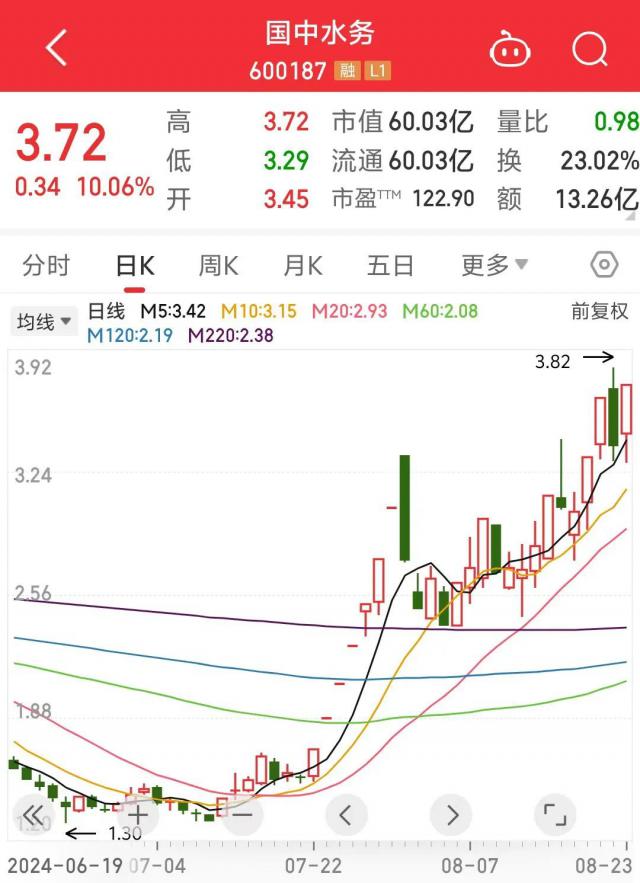Switch to the 分时 chart tab

pyautogui.click(x=46, y=265)
